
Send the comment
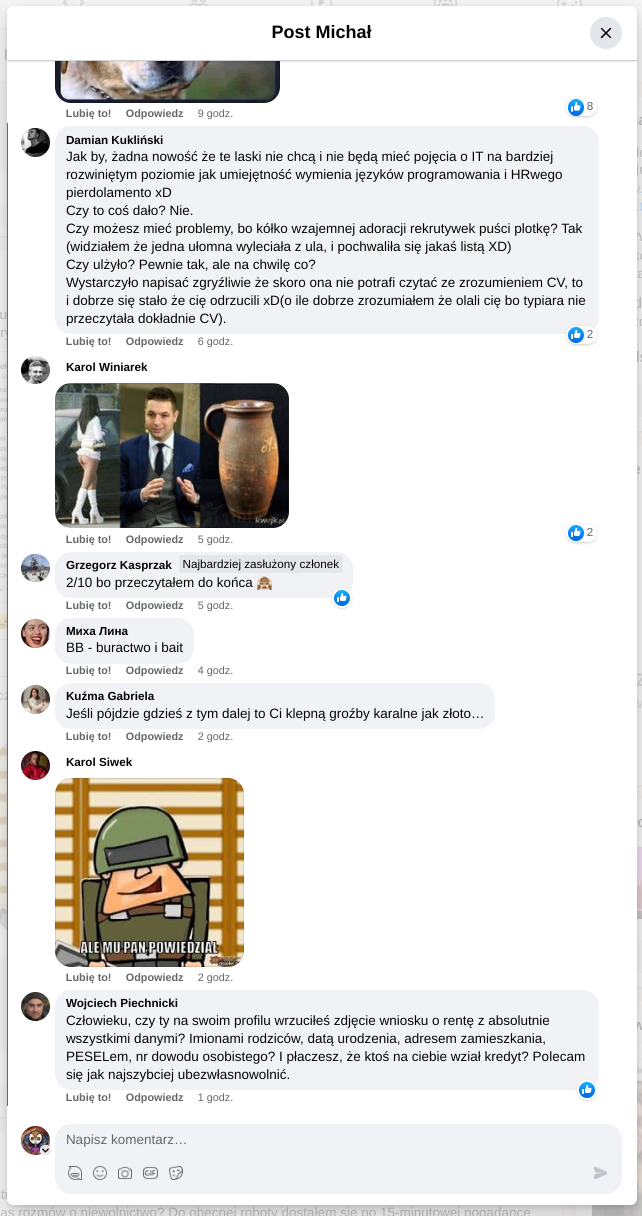(x=600, y=1173)
